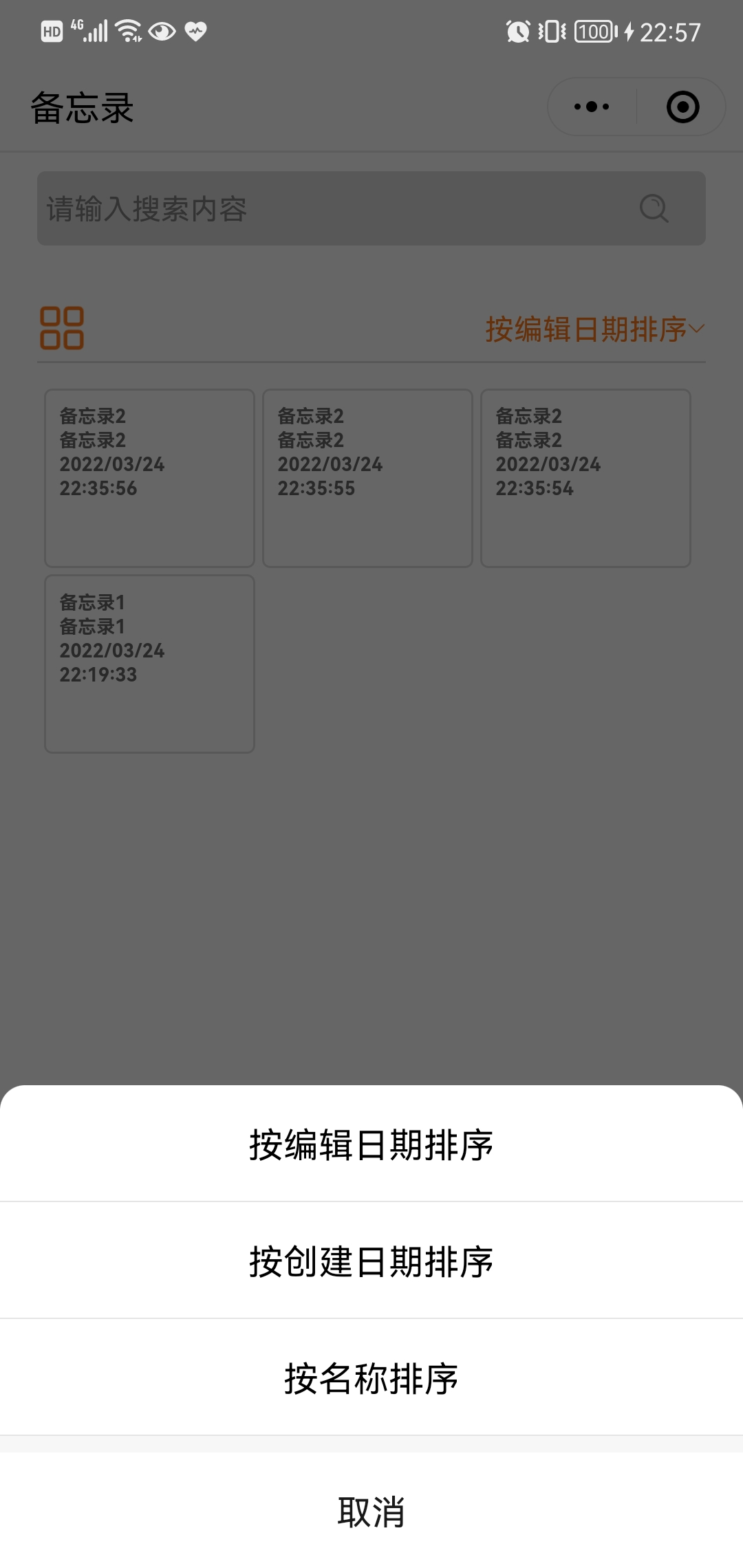Open the mini-program more options (...) menu
The image size is (743, 1568).
tap(590, 107)
